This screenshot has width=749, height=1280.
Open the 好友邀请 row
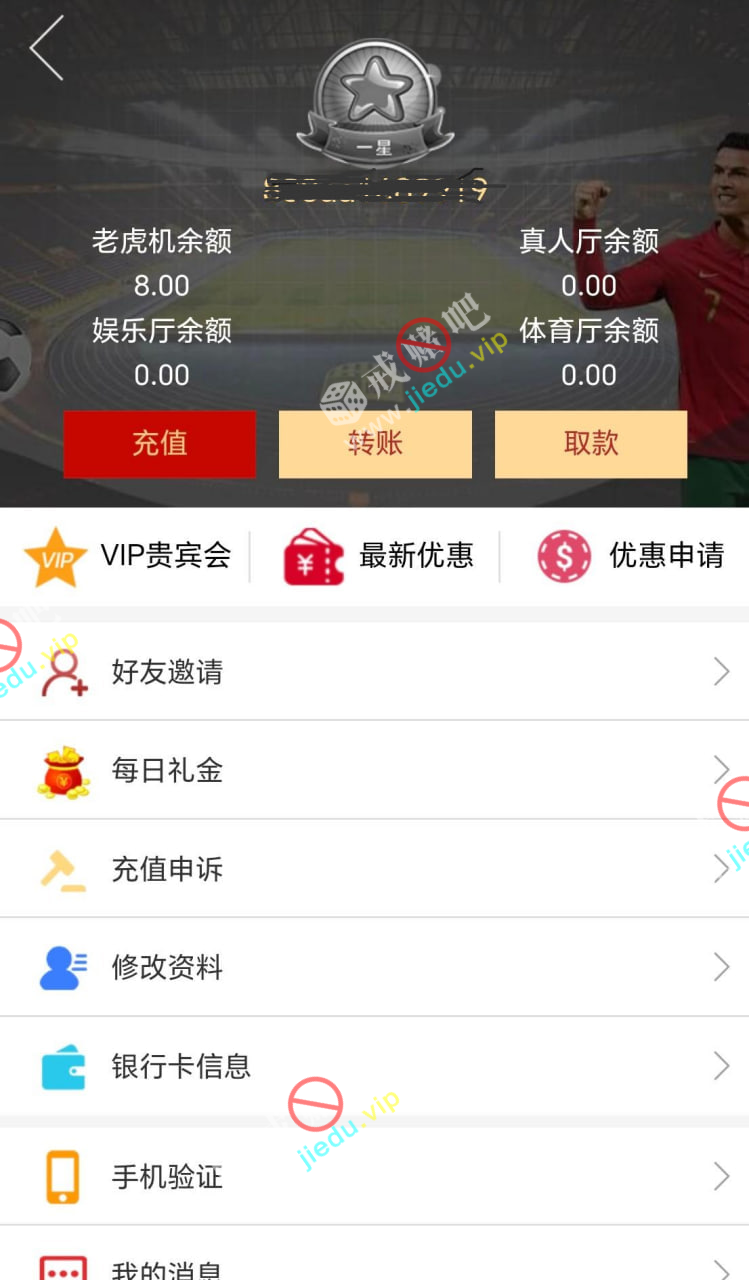(x=374, y=672)
